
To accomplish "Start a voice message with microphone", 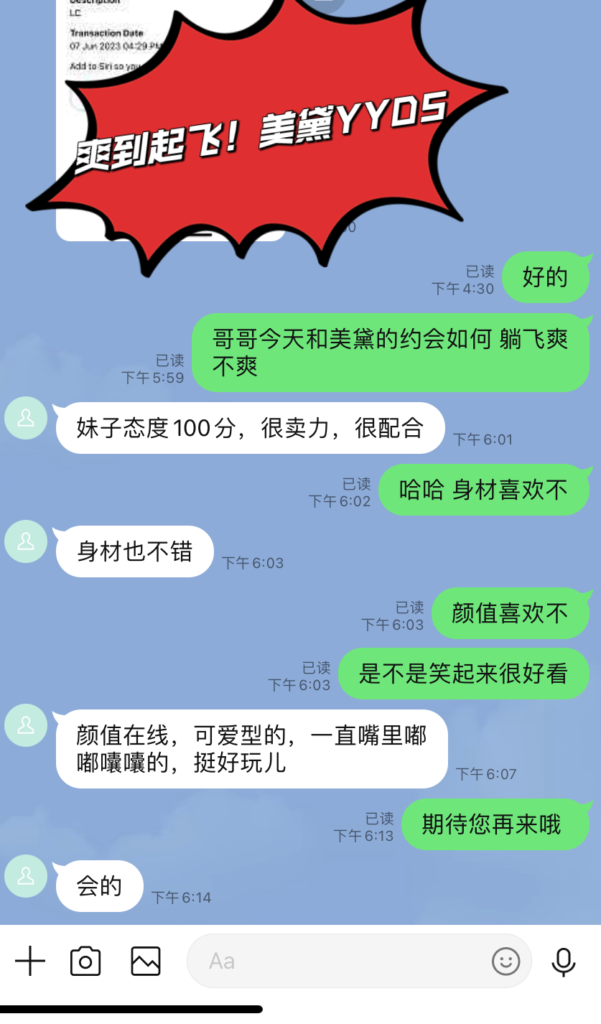I will click(x=564, y=962).
